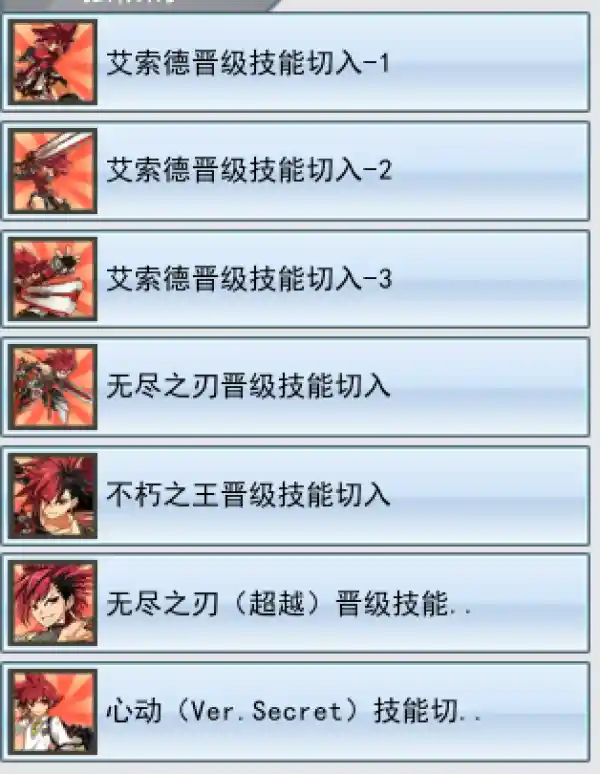The height and width of the screenshot is (774, 600).
Task: Open 艾索德晋级技能切入-3 item
Action: (x=300, y=279)
